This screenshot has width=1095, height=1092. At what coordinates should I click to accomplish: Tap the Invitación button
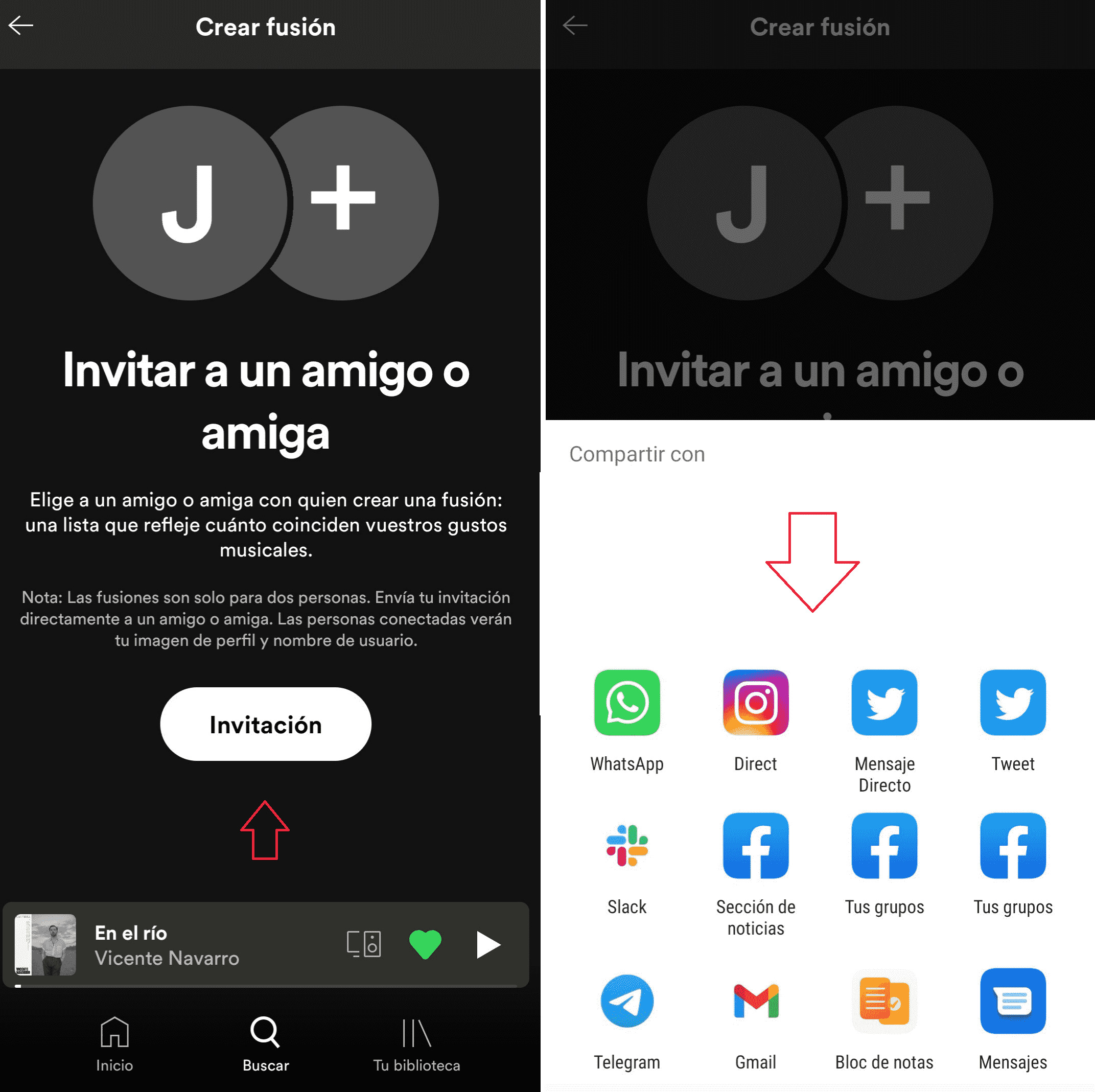(265, 724)
